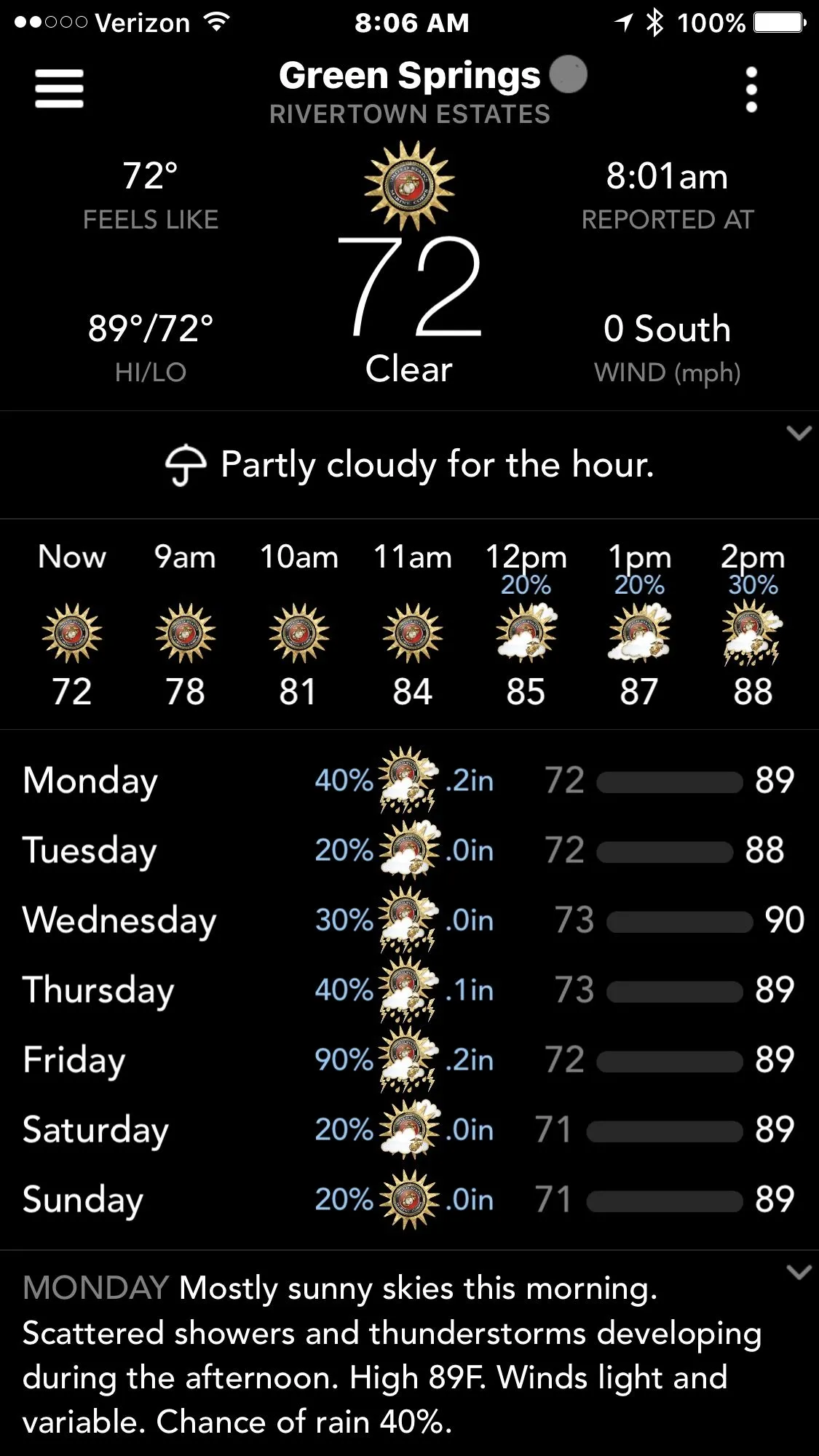
Task: Open the Thursday forecast row
Action: tap(408, 990)
